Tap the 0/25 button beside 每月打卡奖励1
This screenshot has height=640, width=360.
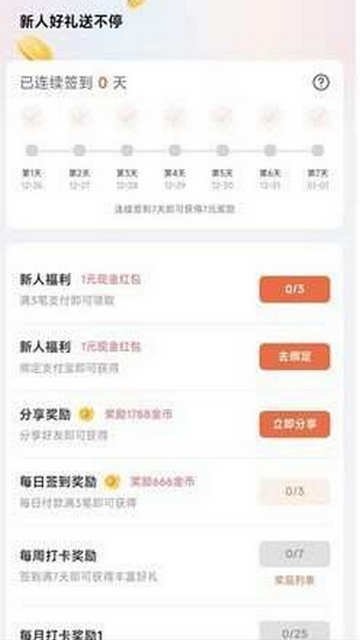point(294,631)
